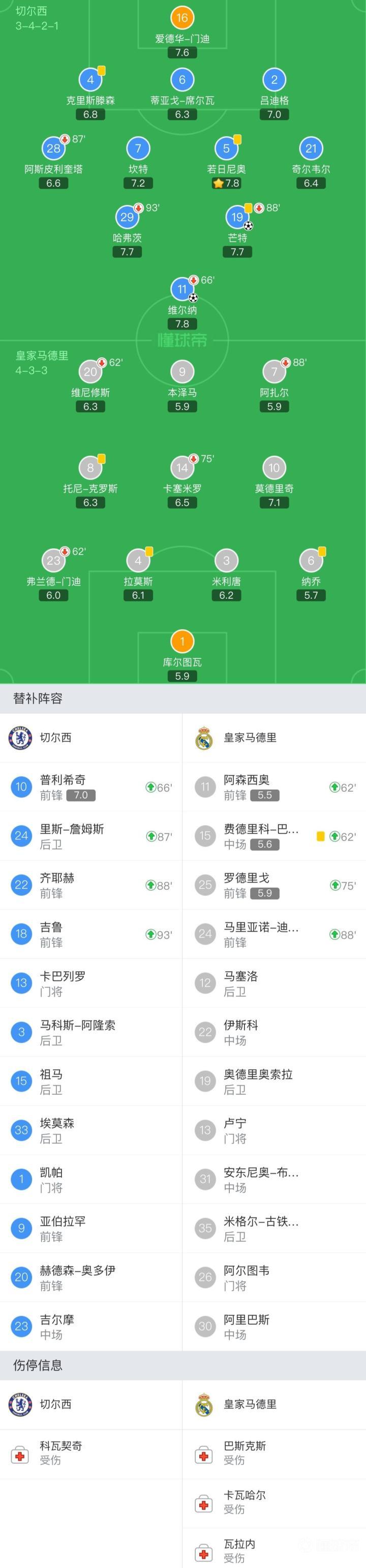View bench player 马塞洛's profile
This screenshot has height=1568, width=366.
click(274, 983)
